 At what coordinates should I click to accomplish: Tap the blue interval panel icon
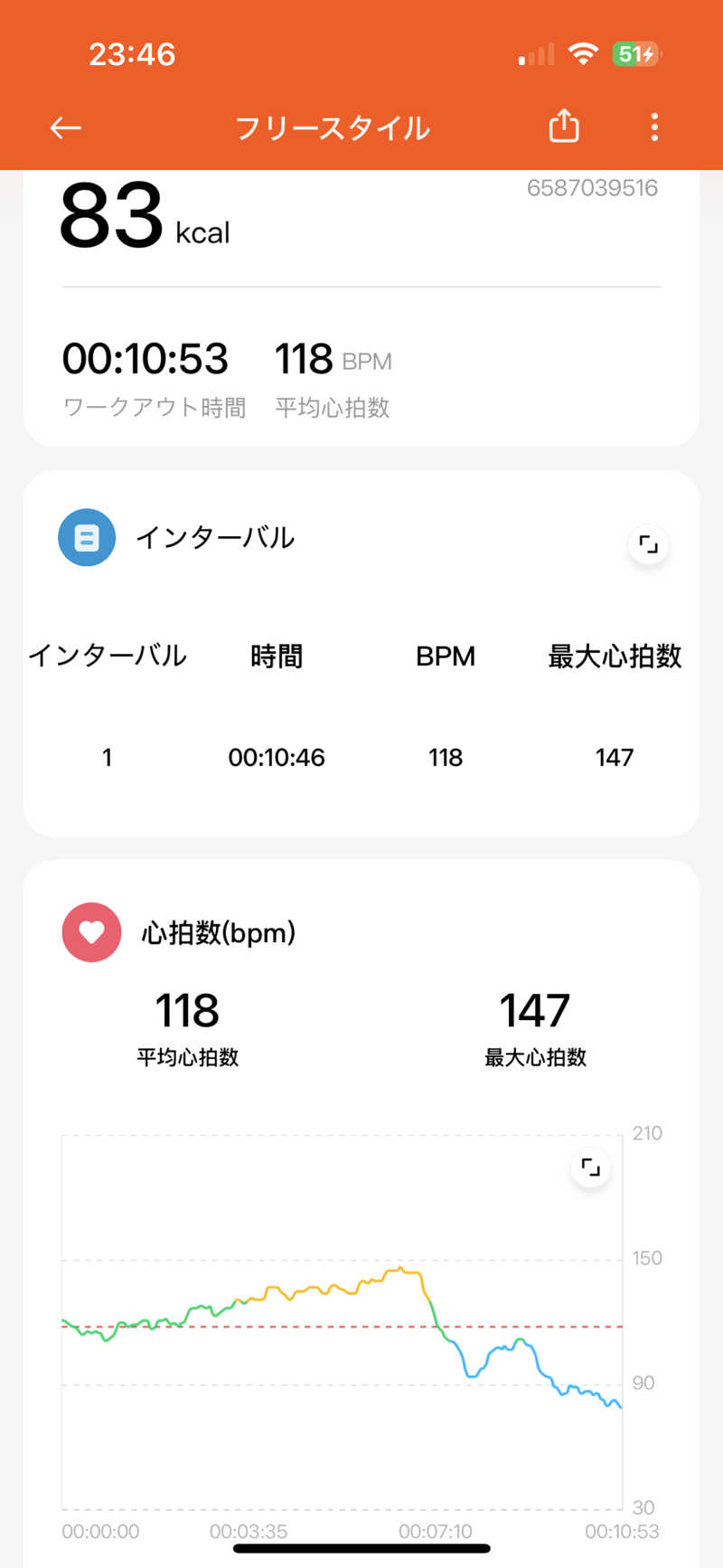(87, 537)
